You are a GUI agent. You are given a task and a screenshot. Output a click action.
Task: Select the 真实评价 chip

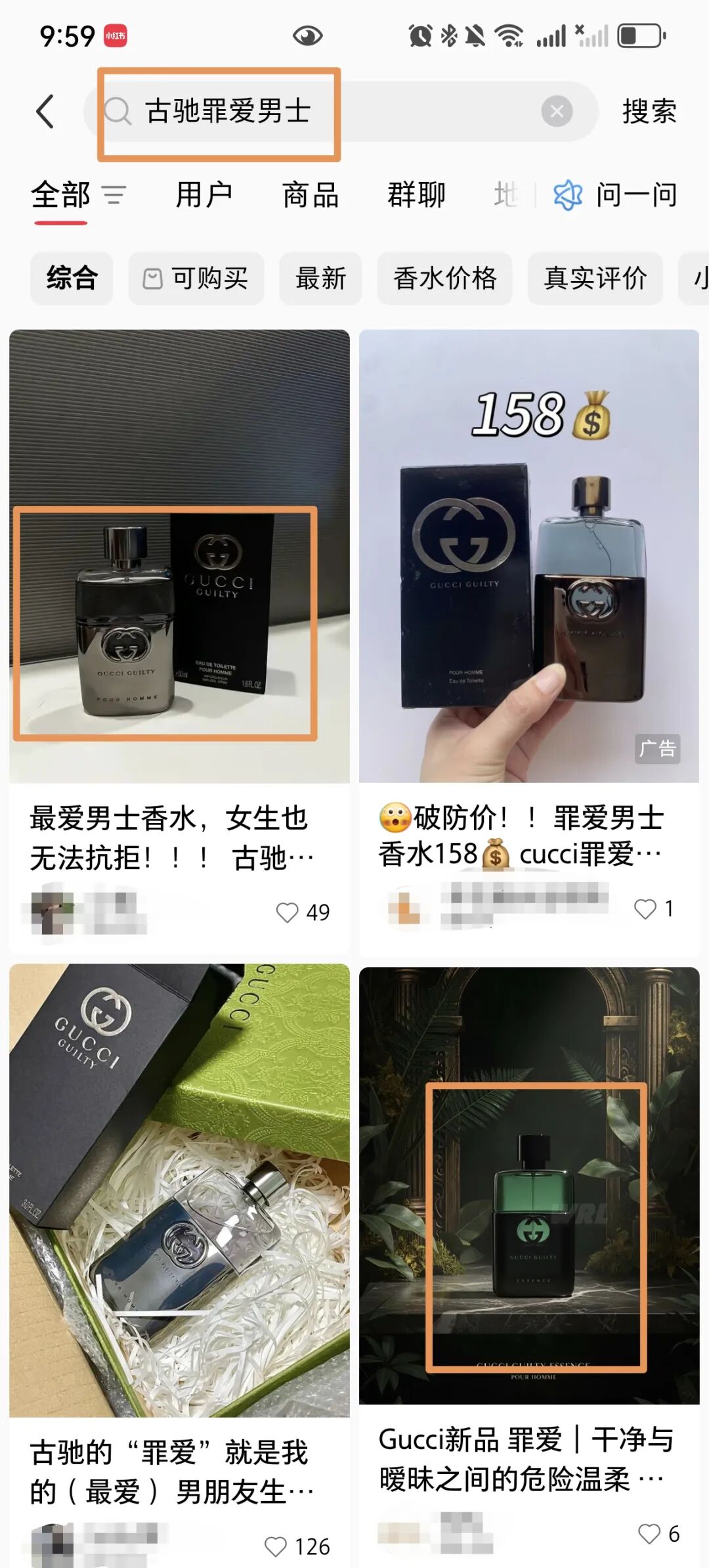(595, 279)
